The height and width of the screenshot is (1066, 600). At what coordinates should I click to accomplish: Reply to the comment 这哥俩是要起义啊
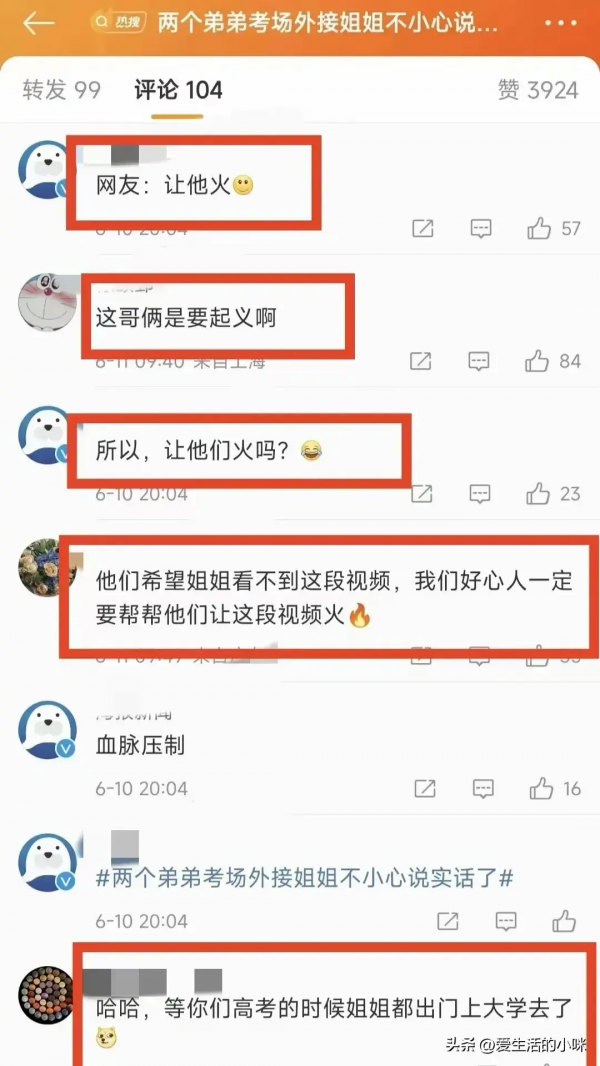coord(481,361)
